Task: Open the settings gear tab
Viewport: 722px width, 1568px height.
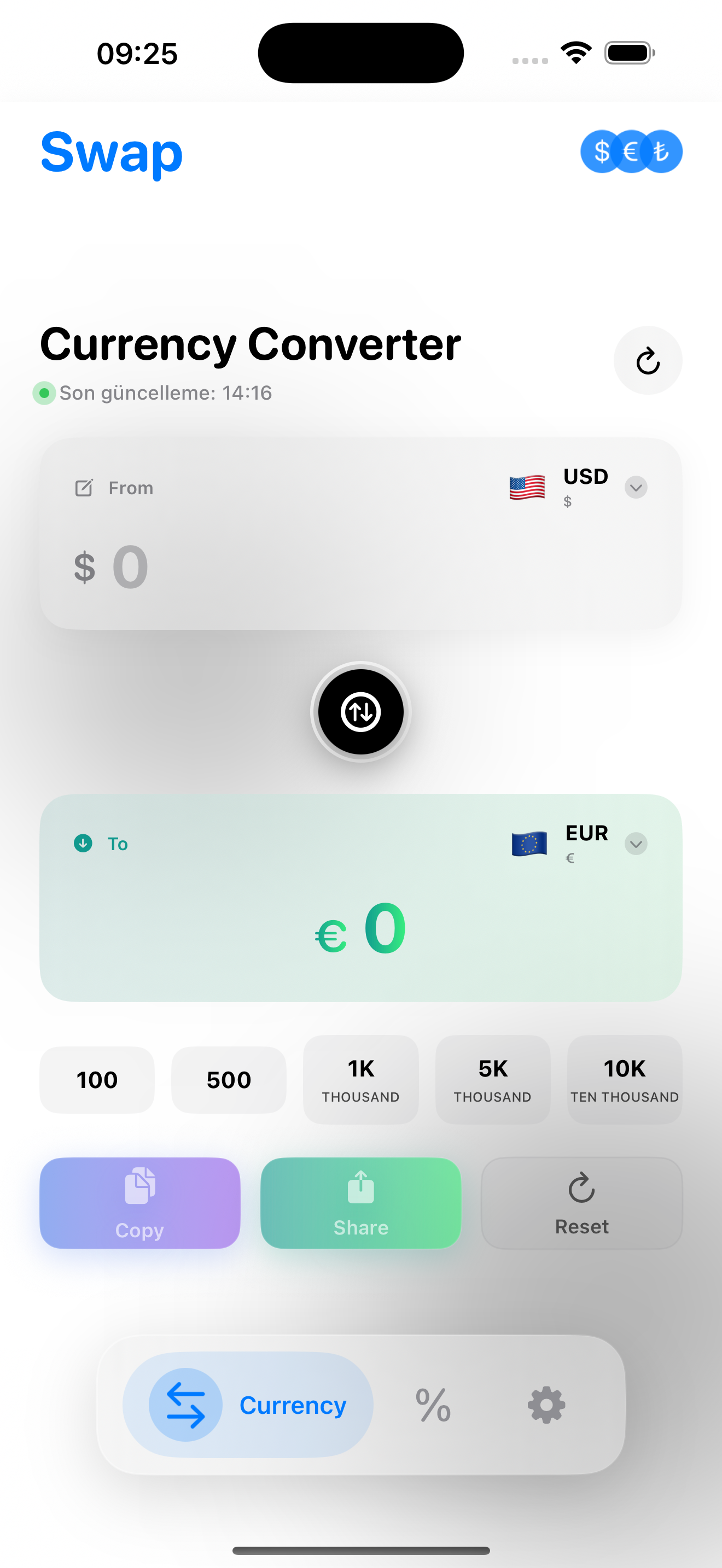Action: coord(546,1405)
